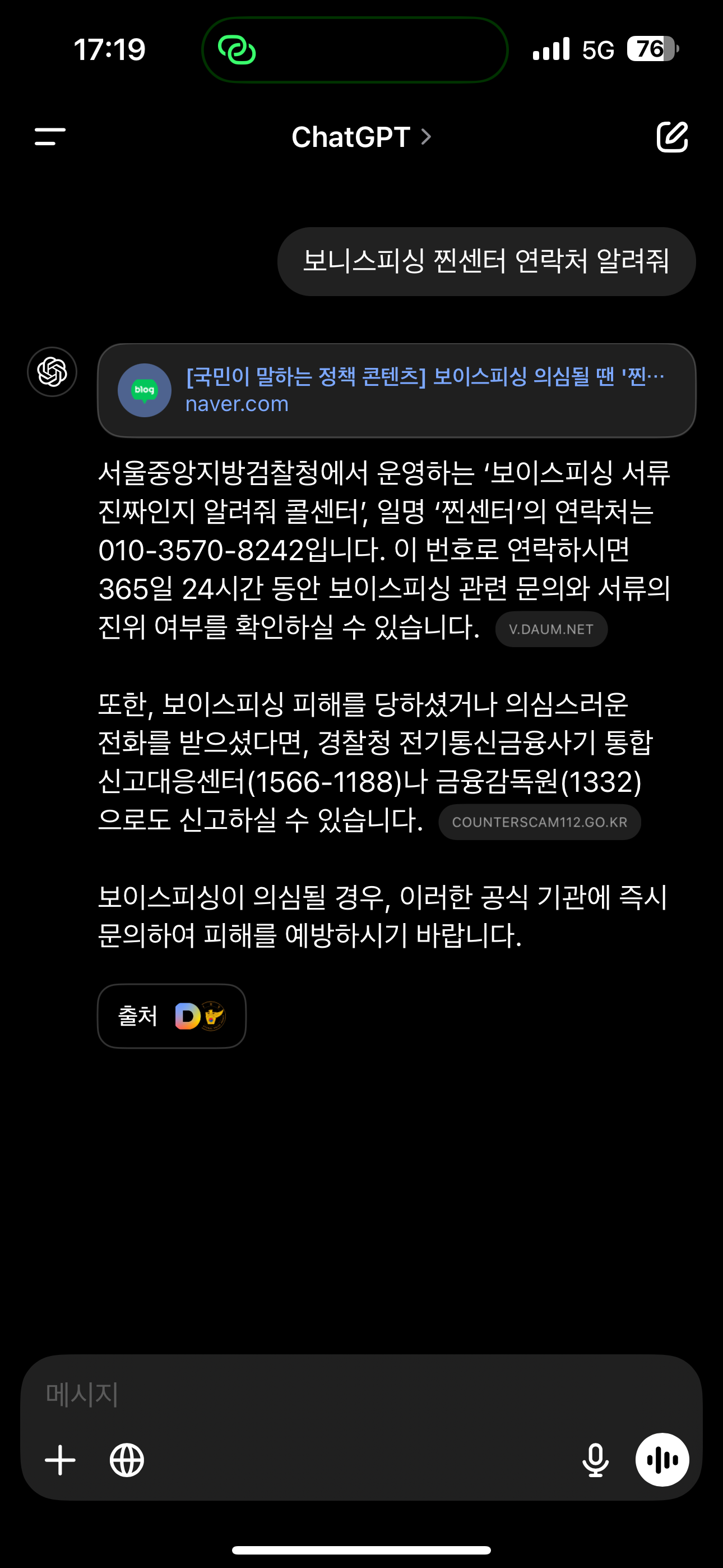Tap the green link pill in status bar
Screen dimensions: 723x1568
coord(355,50)
